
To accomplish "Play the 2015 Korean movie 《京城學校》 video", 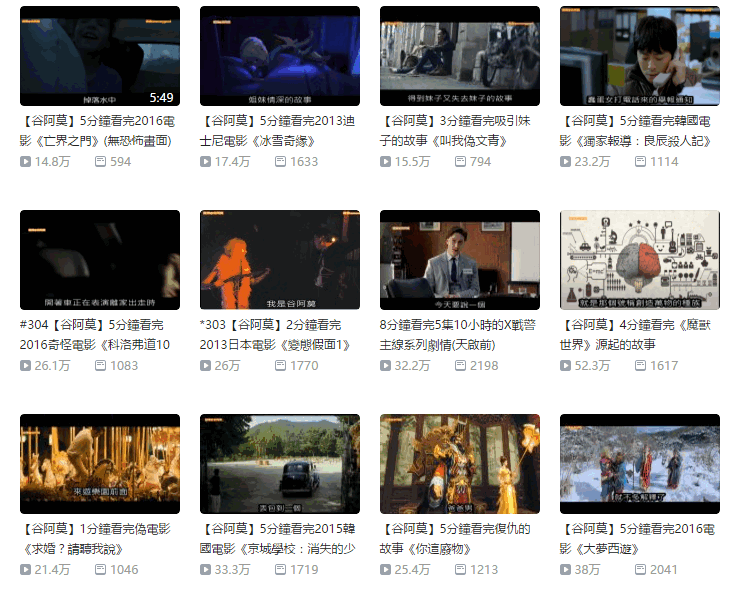I will pos(280,464).
